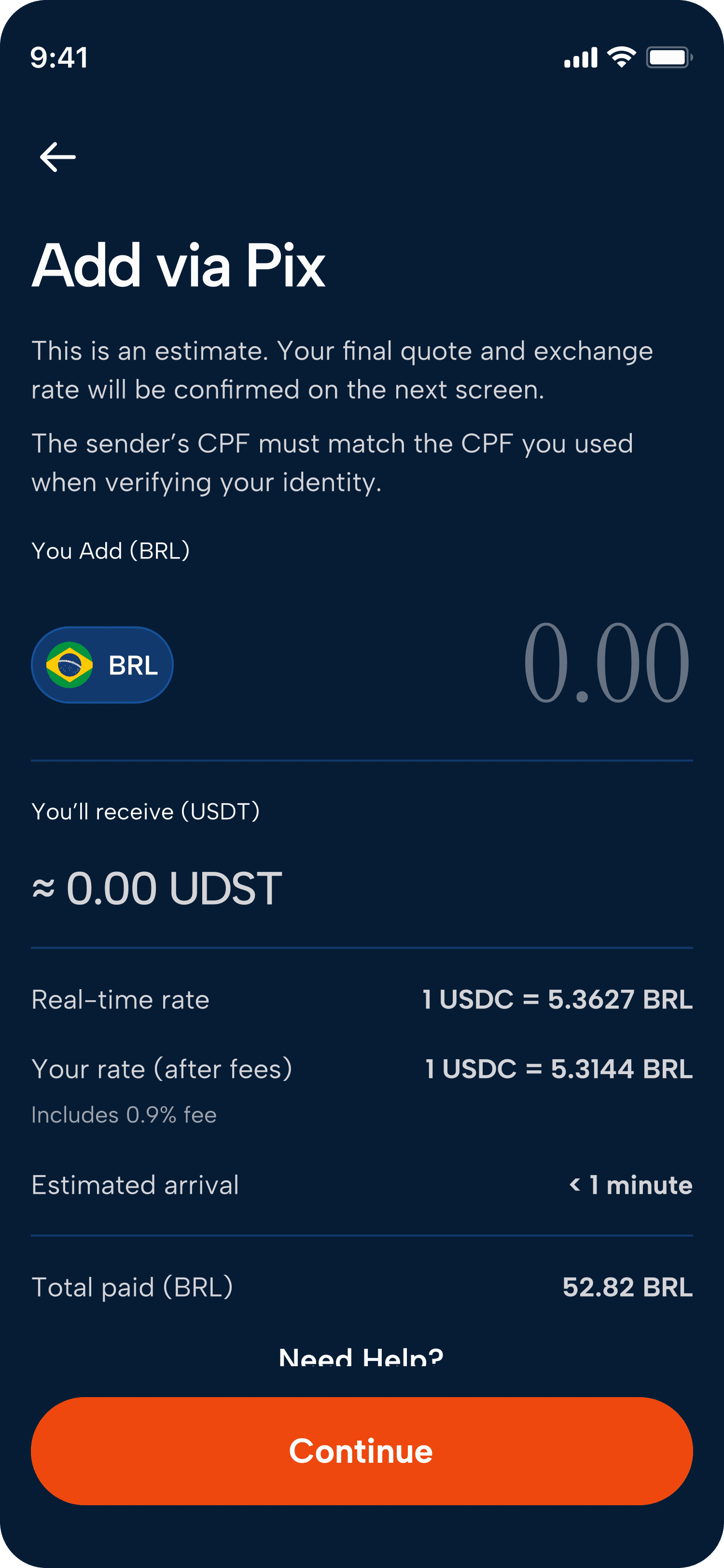Open the Need Help? link
The width and height of the screenshot is (724, 1568).
(361, 1356)
